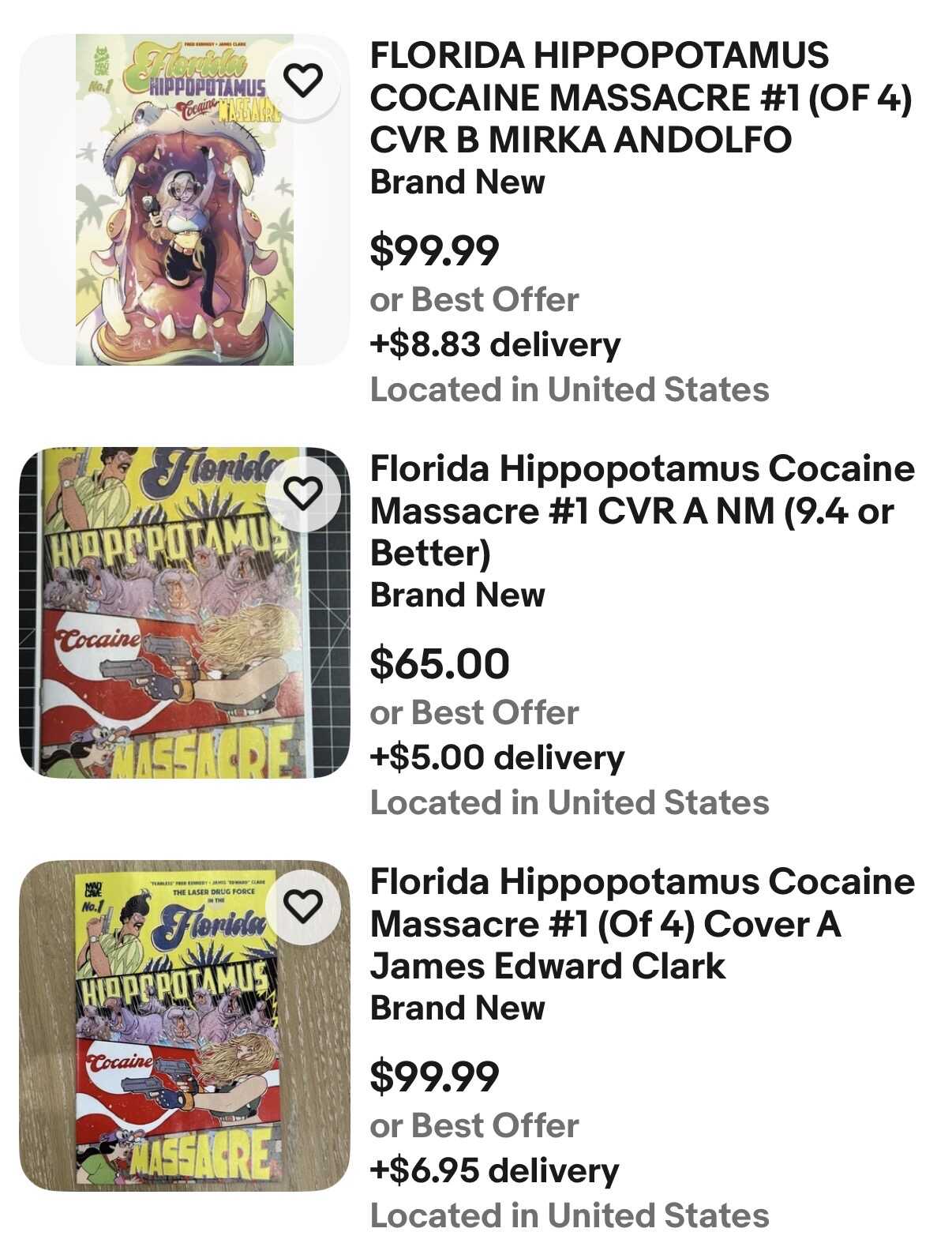Tap the heart on the $65.00 CVR A listing
The width and height of the screenshot is (952, 1247).
(x=303, y=493)
